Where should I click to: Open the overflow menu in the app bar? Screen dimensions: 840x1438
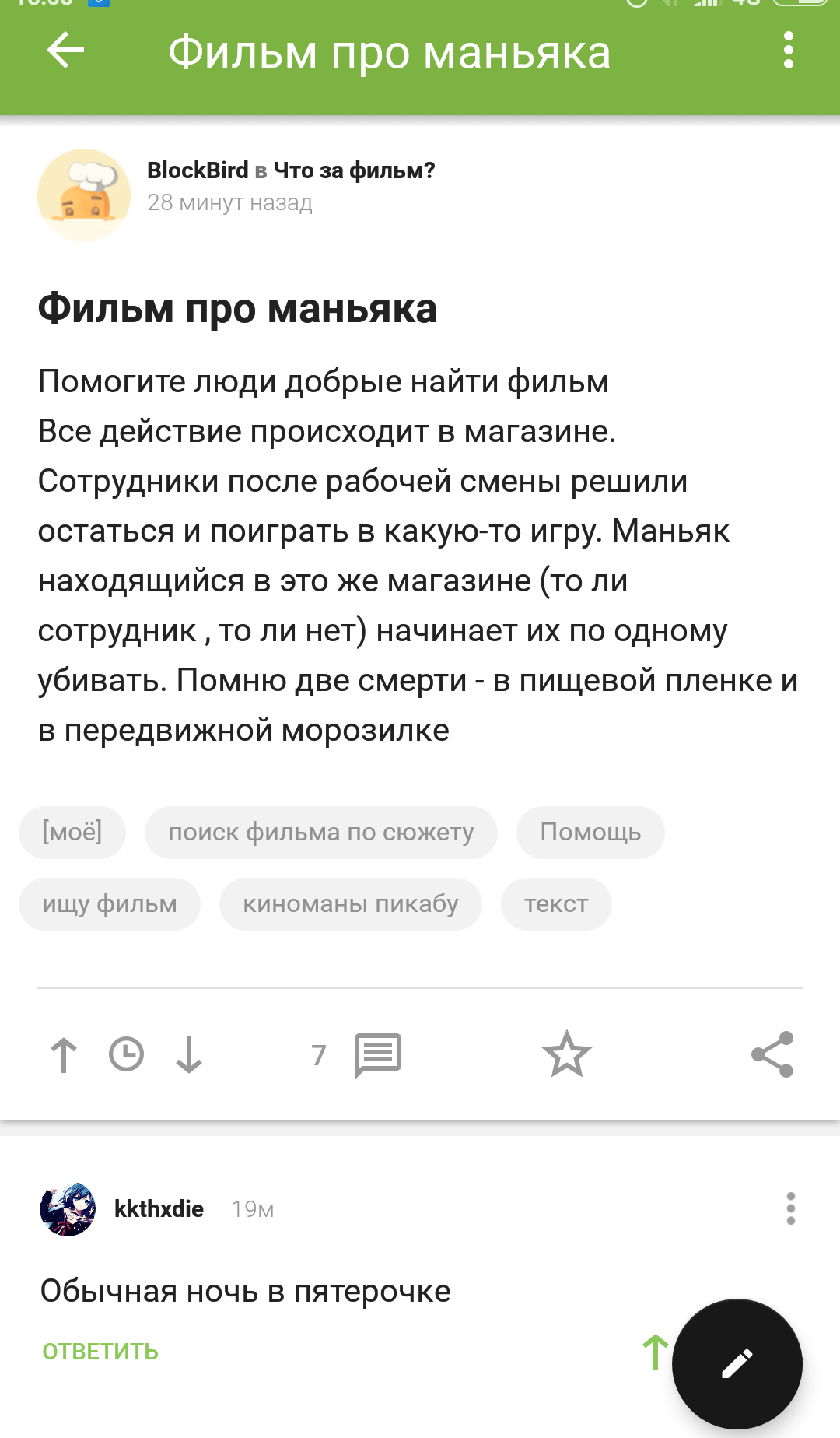click(x=788, y=51)
